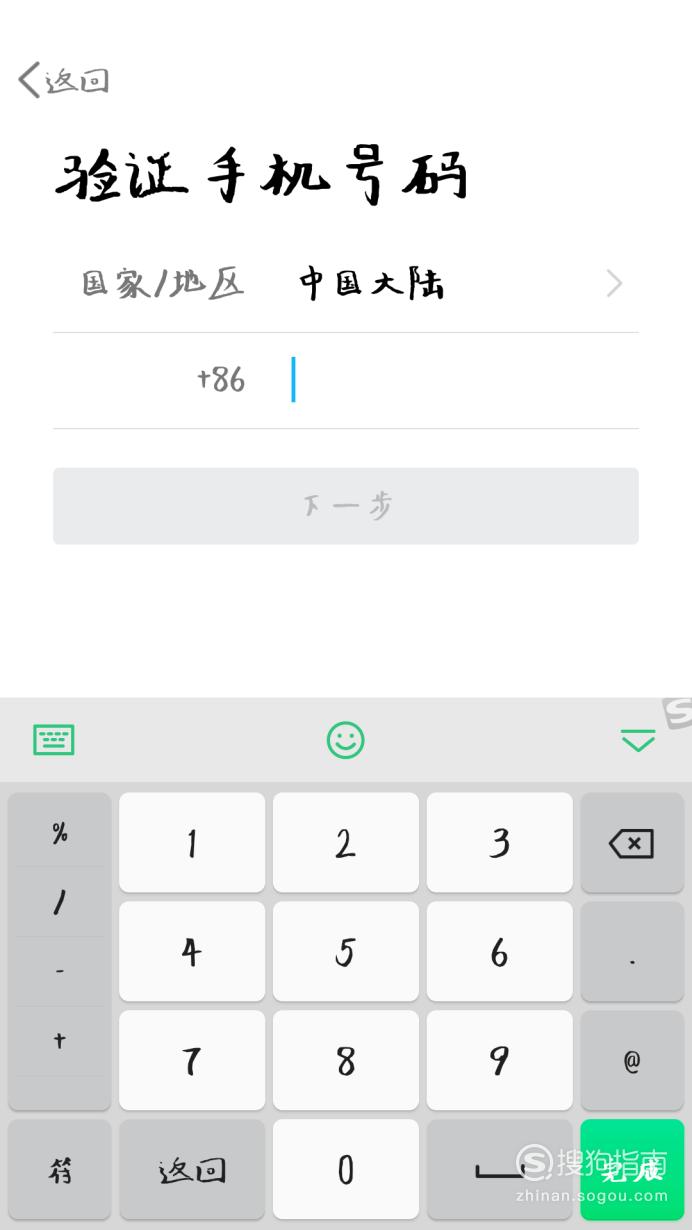Image resolution: width=692 pixels, height=1230 pixels.
Task: Tap the 符 symbols key
Action: click(60, 1169)
